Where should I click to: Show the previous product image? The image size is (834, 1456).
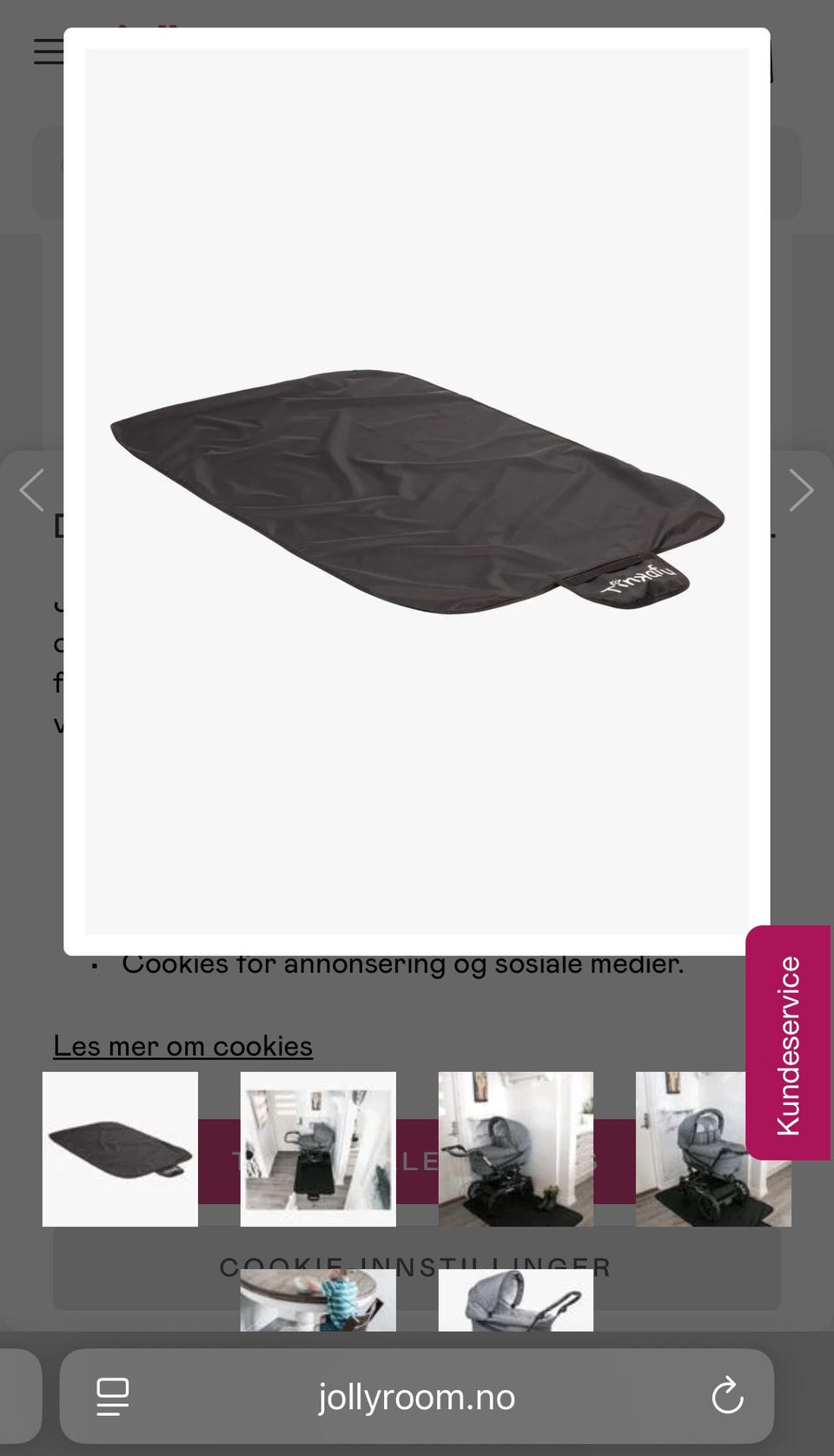(32, 490)
